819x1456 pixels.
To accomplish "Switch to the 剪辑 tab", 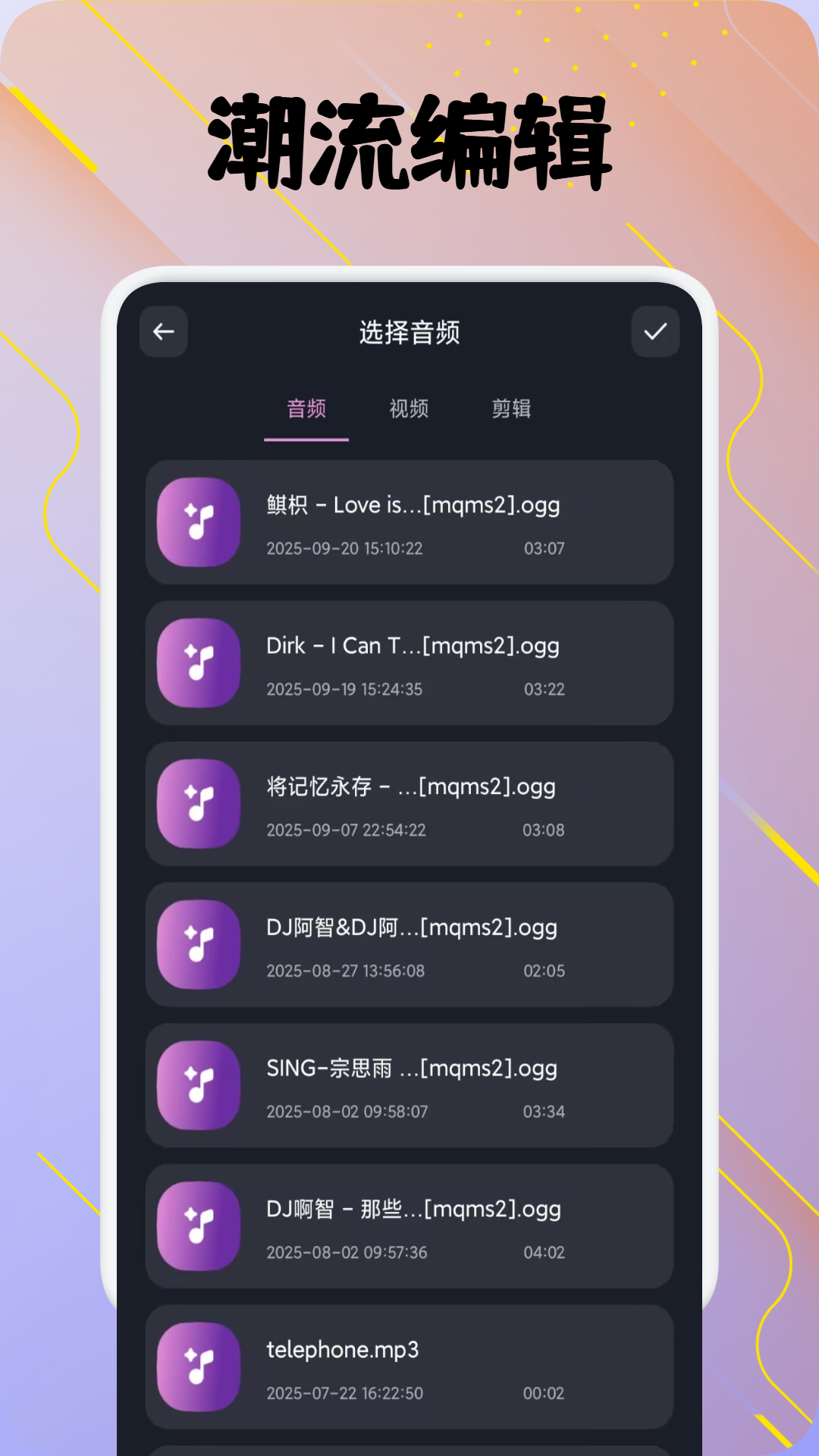I will point(511,409).
